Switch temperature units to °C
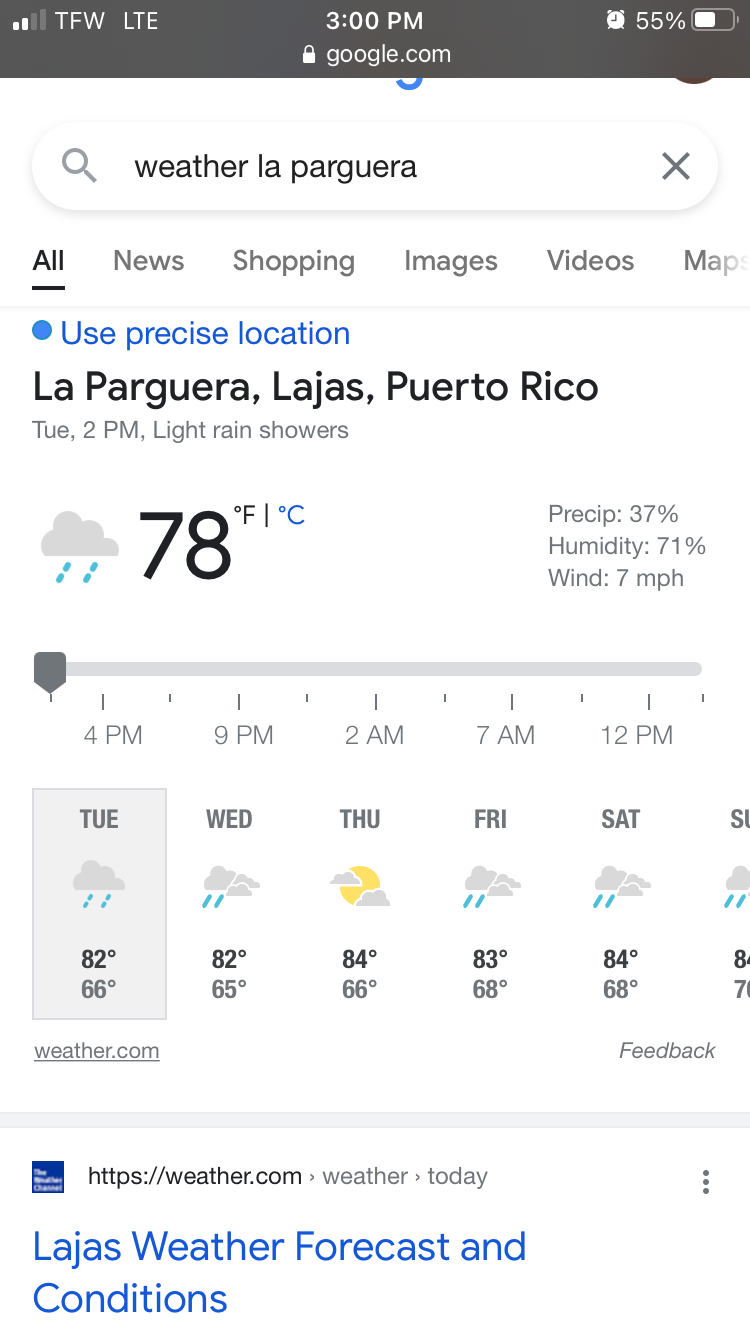 coord(291,515)
